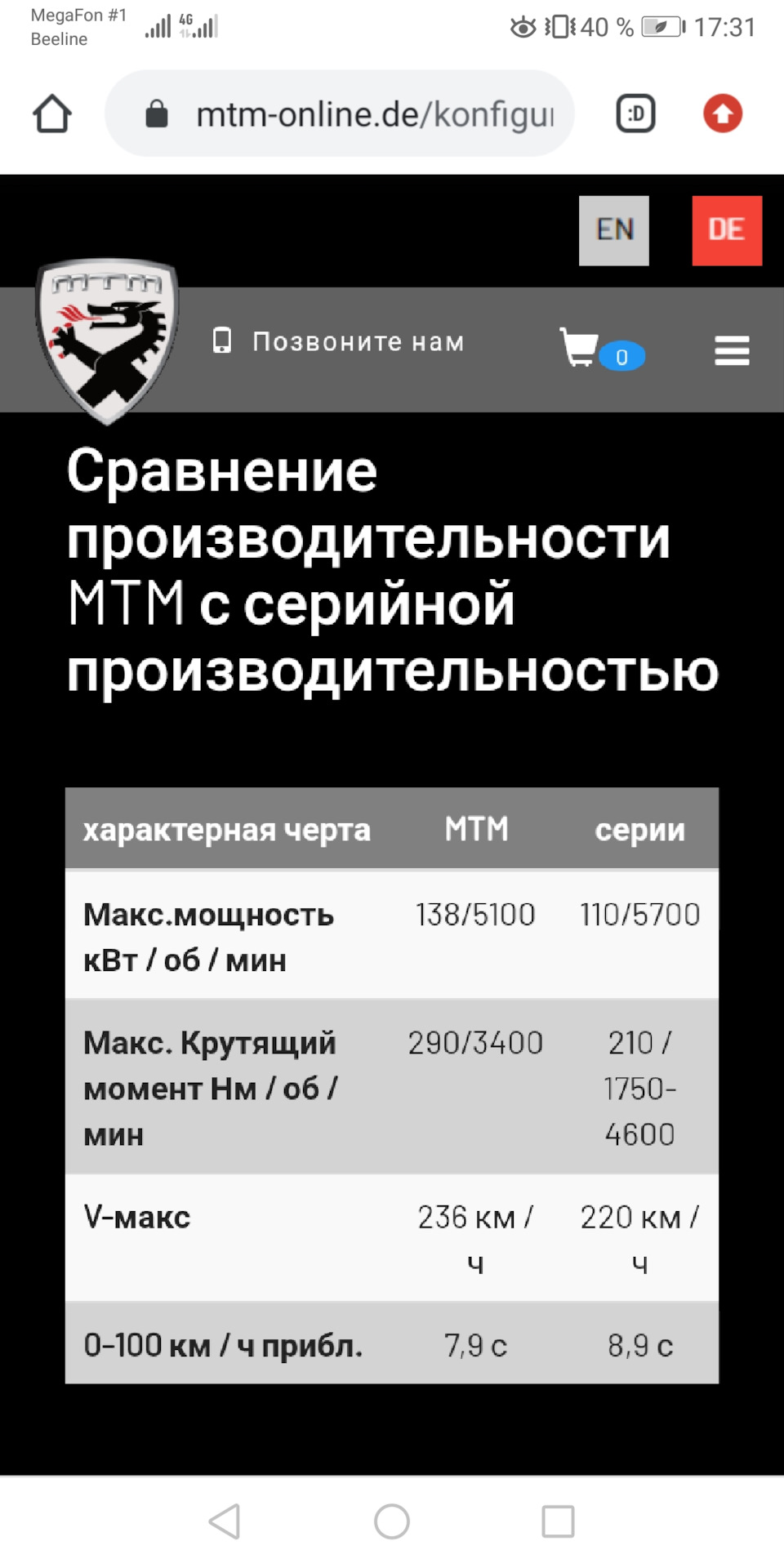Tap the orange upward arrow icon
Viewport: 784px width, 1568px height.
pyautogui.click(x=722, y=113)
